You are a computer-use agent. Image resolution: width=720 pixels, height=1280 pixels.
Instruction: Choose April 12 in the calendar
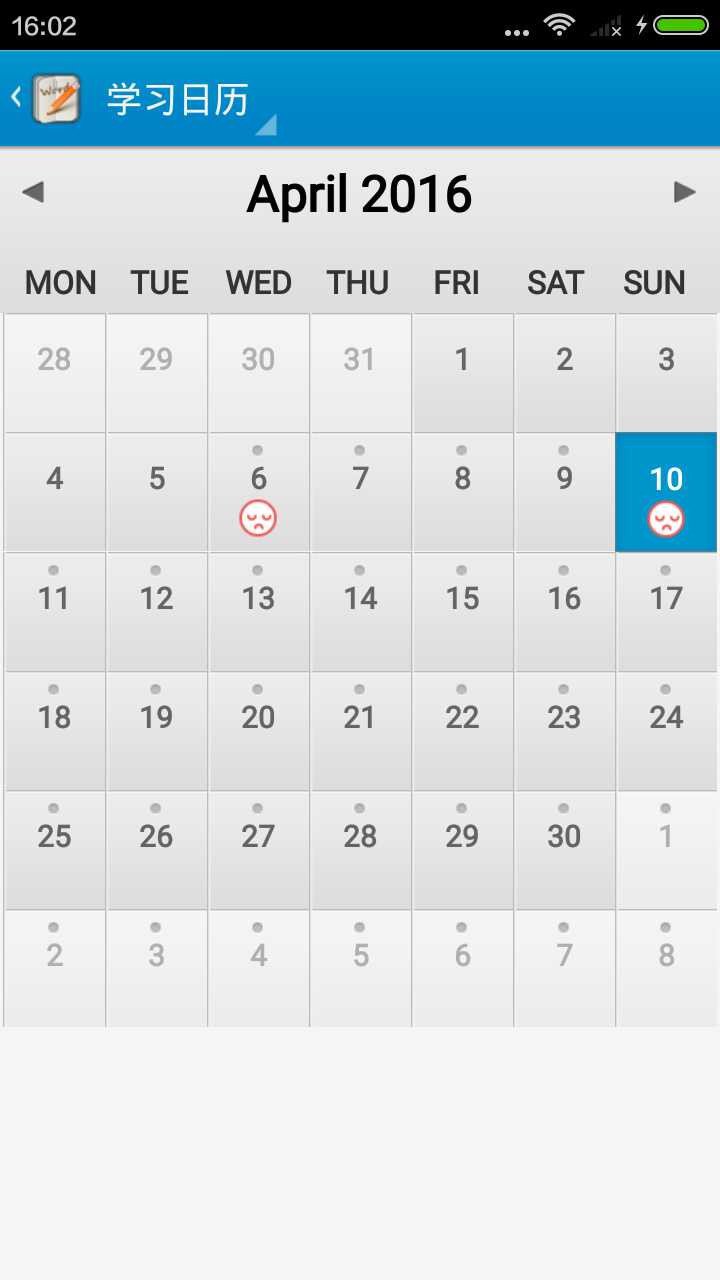click(157, 611)
